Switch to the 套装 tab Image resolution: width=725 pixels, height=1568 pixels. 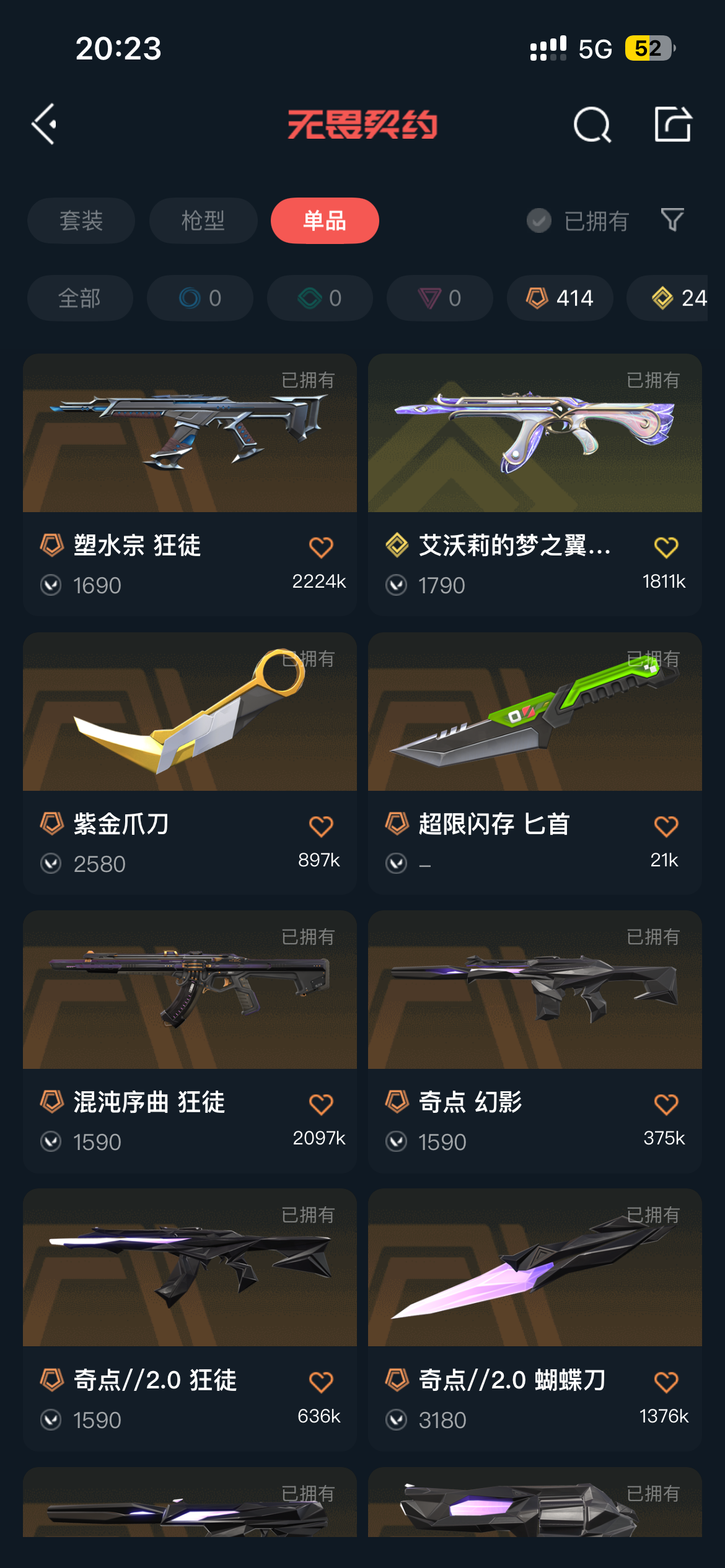pos(81,221)
